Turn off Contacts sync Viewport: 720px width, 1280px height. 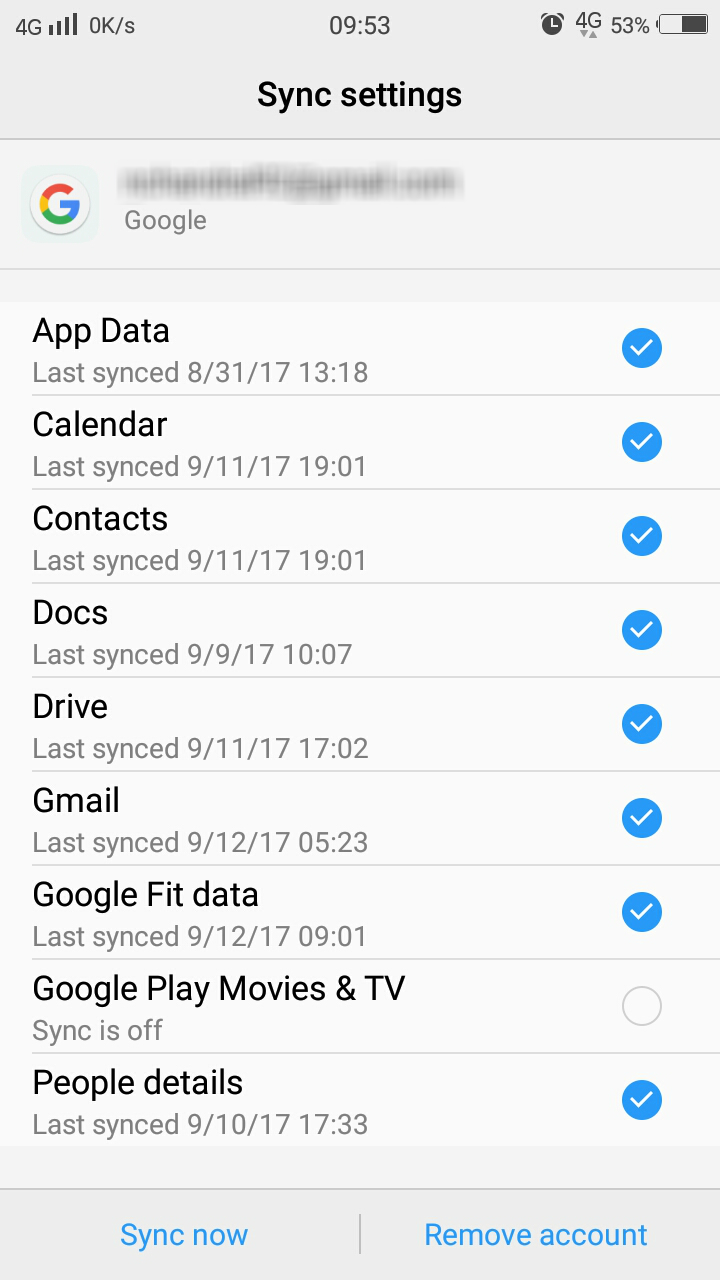(x=641, y=536)
